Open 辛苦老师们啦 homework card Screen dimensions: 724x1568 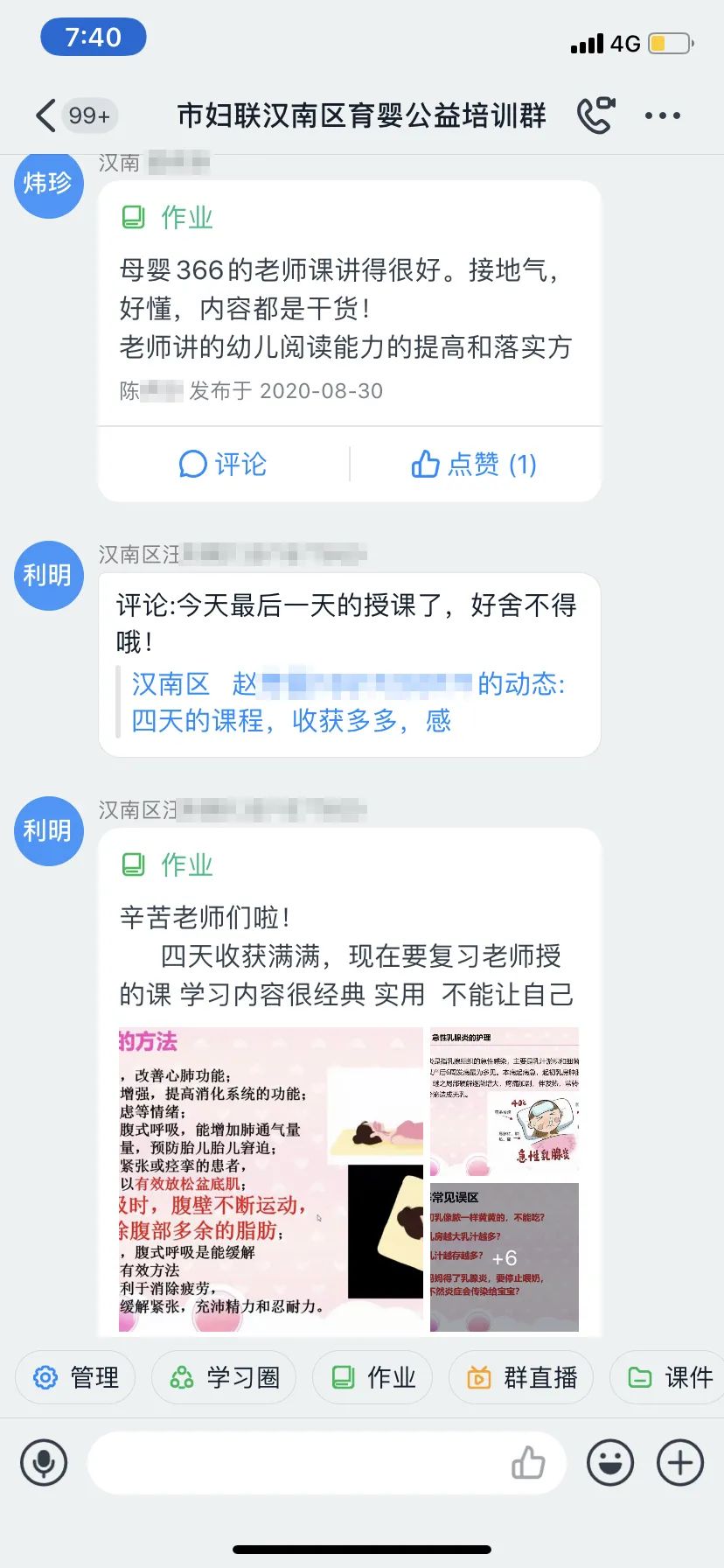(348, 936)
